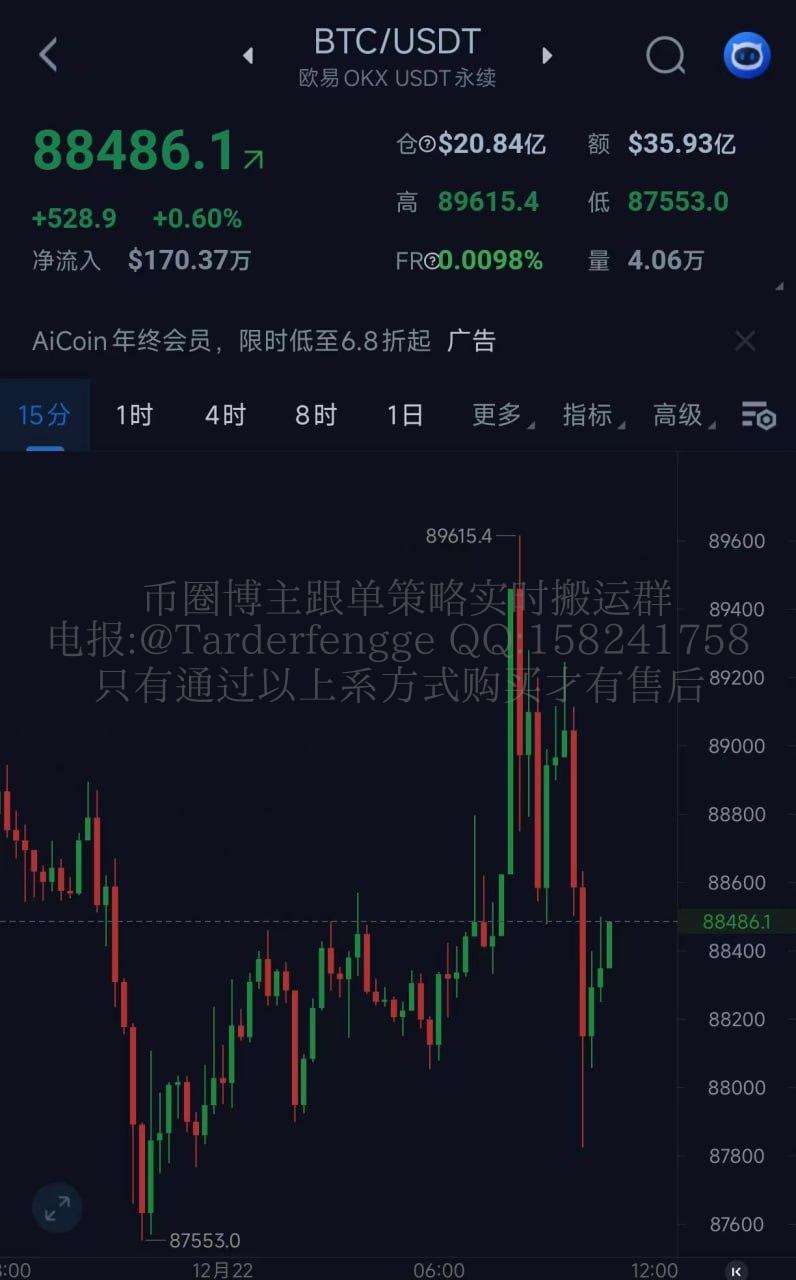Select the 15分 timeframe
Image resolution: width=796 pixels, height=1280 pixels.
[44, 415]
